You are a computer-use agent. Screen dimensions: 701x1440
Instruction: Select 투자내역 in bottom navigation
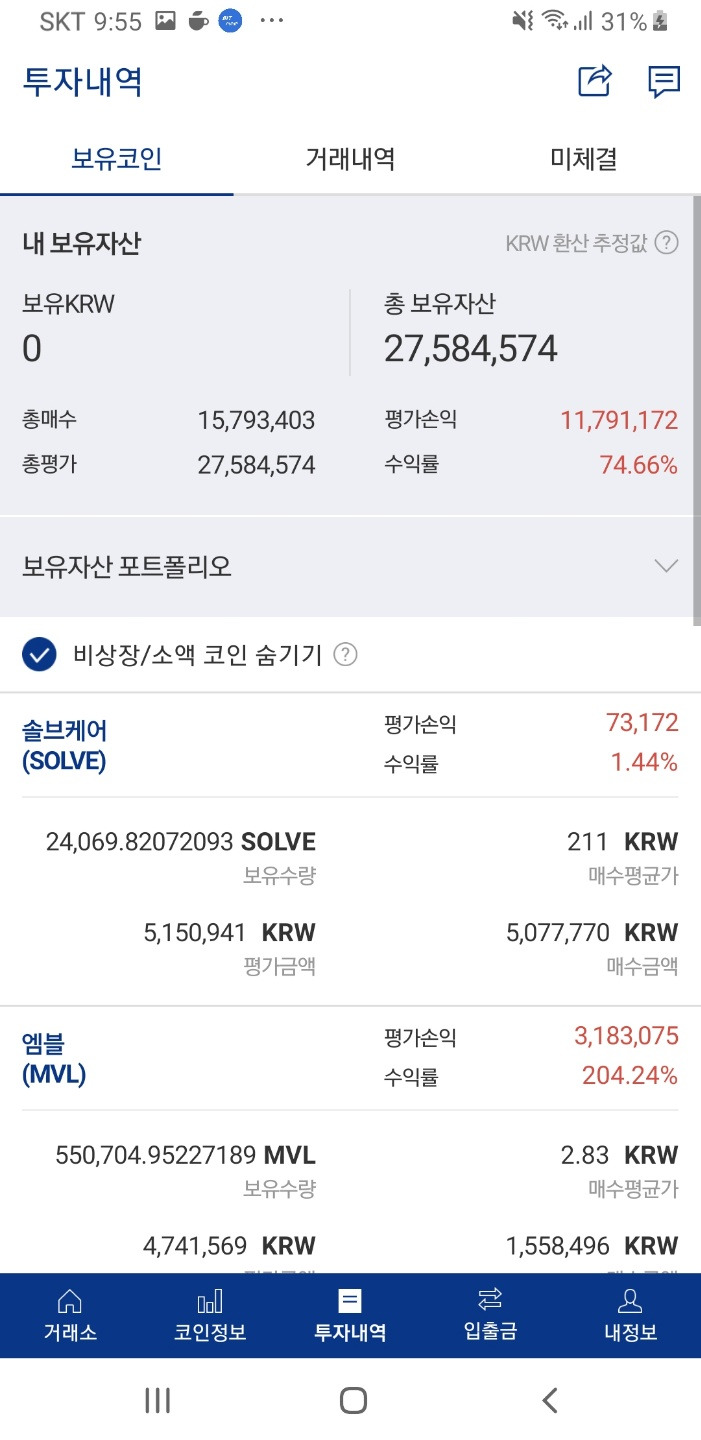point(350,1315)
